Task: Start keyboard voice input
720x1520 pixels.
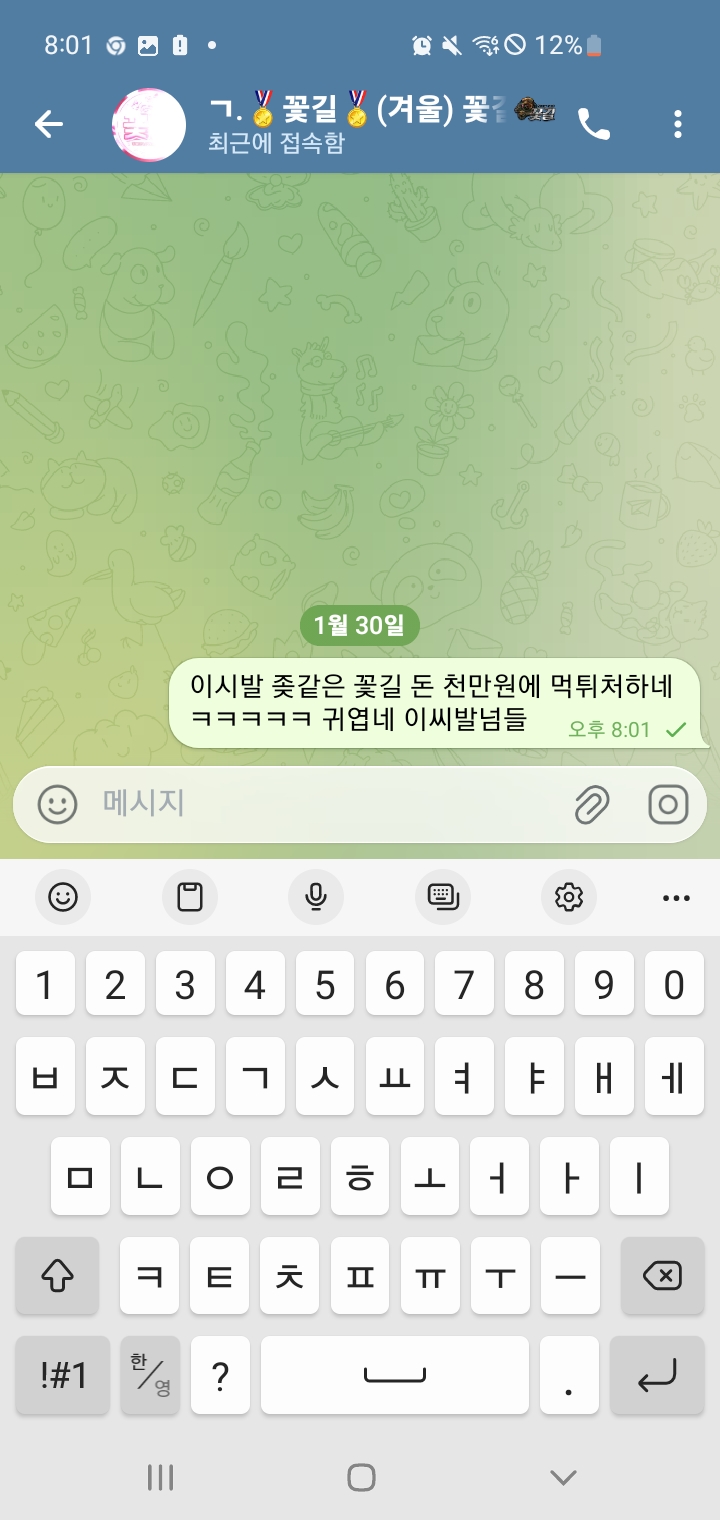Action: [x=316, y=897]
